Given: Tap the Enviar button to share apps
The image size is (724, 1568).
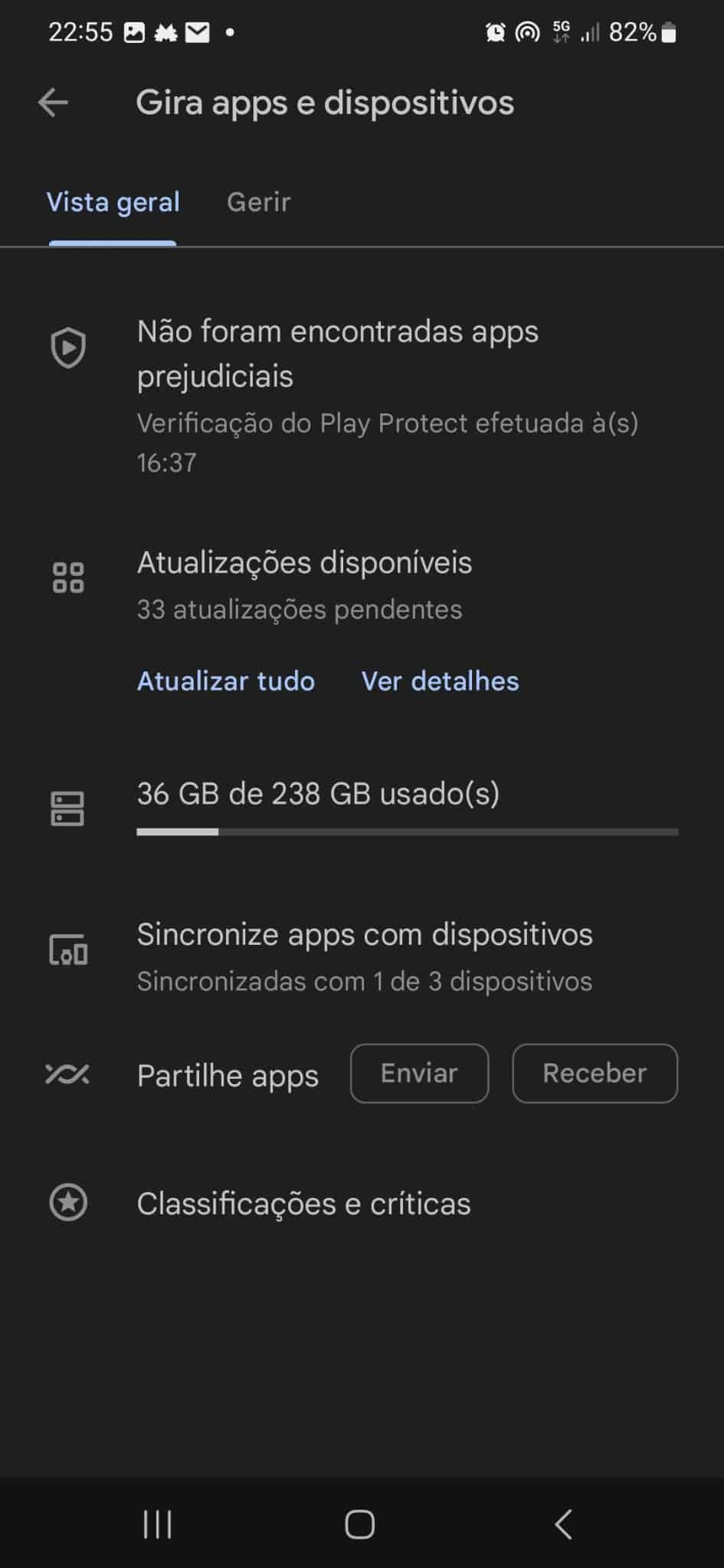Looking at the screenshot, I should (x=419, y=1073).
